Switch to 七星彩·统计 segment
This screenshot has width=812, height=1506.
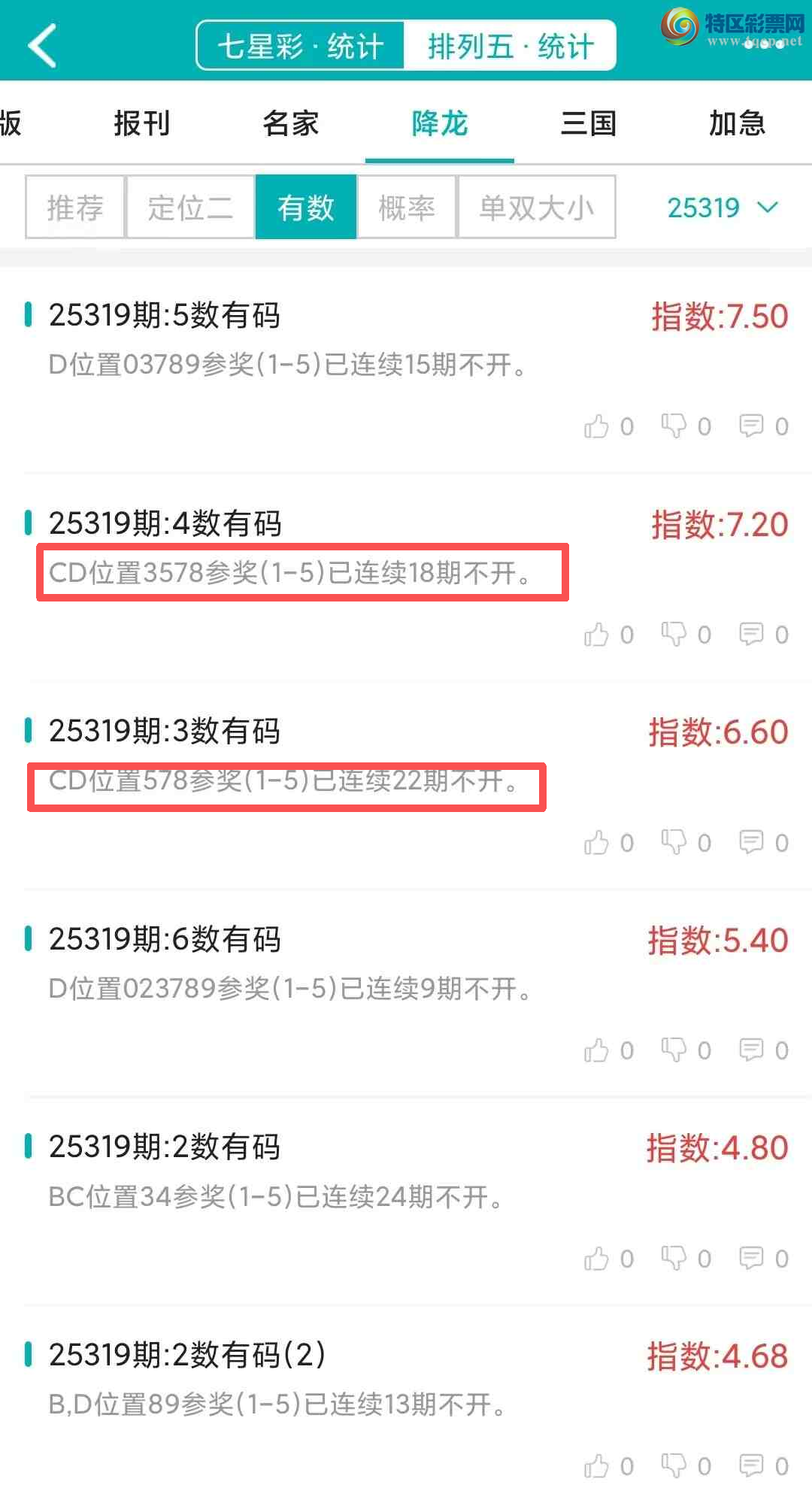301,47
